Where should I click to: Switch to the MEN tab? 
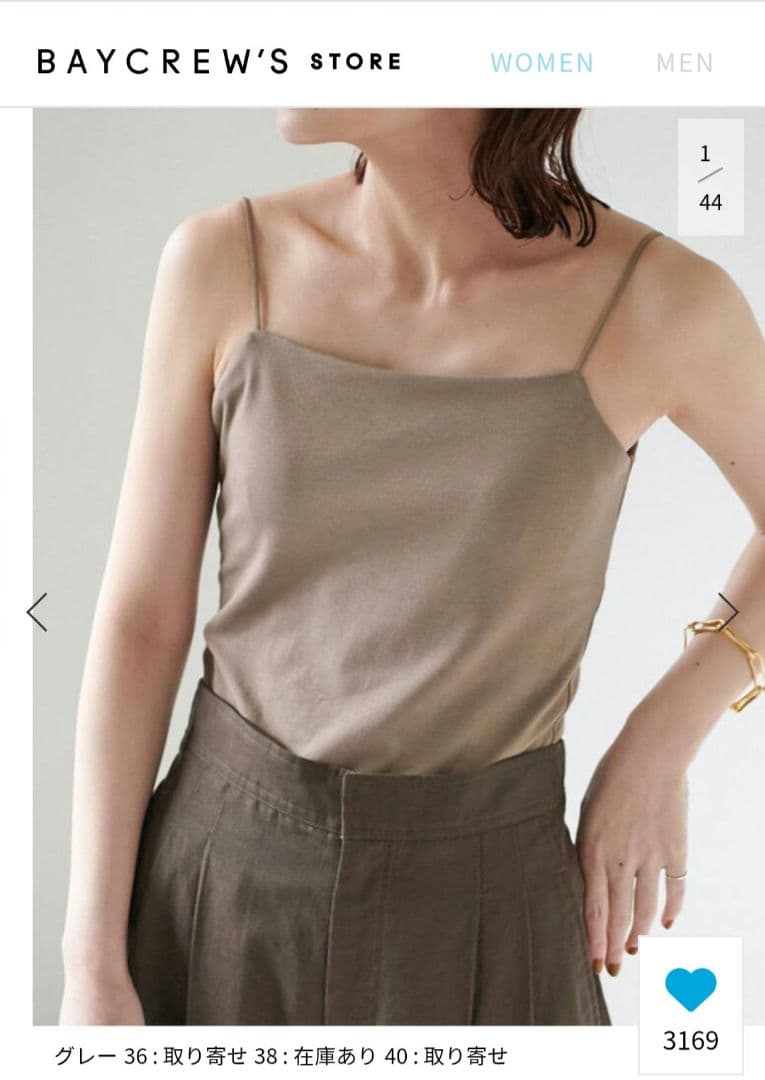(x=685, y=63)
